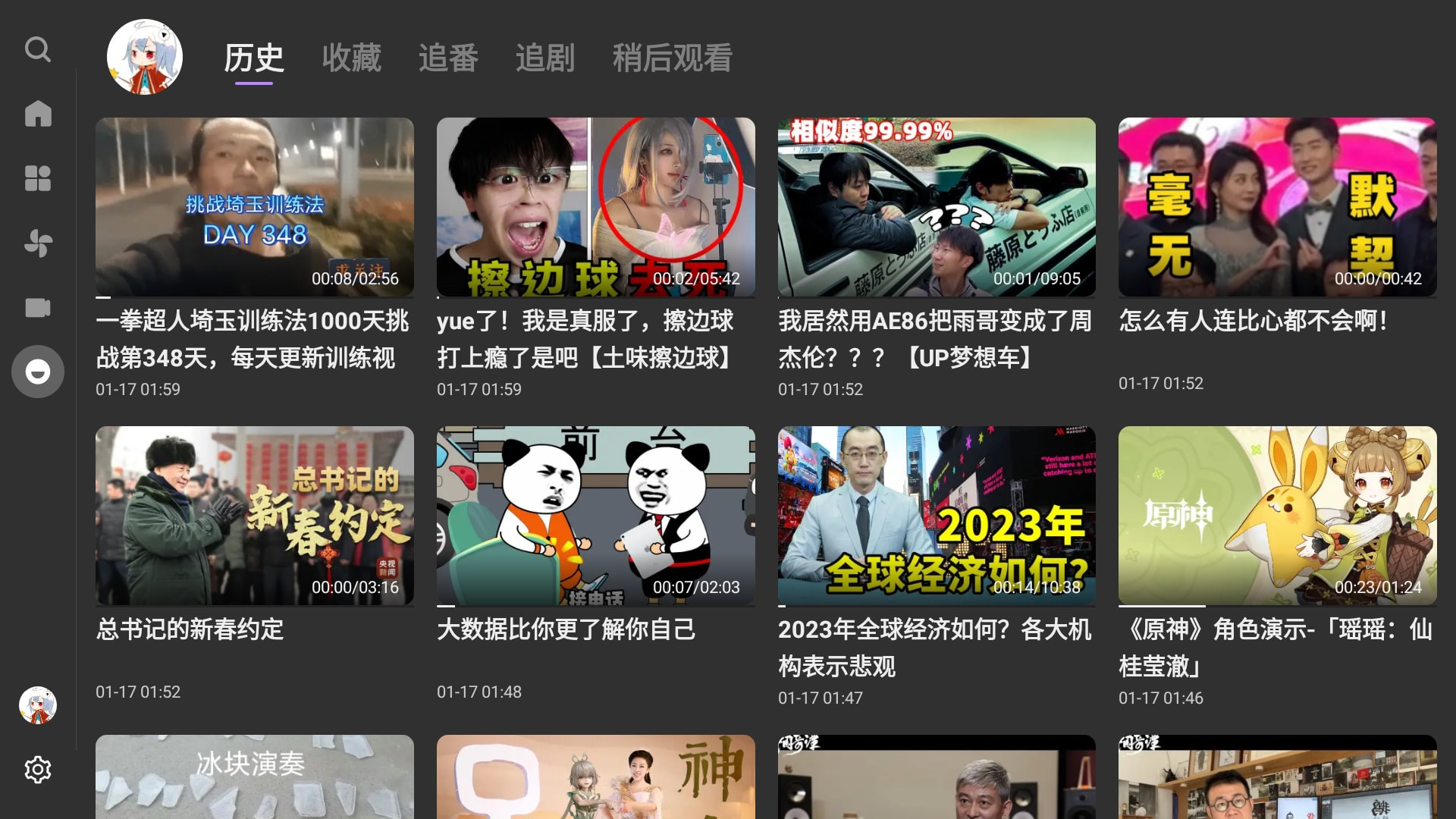Open the categories grid icon
The image size is (1456, 819).
click(38, 178)
